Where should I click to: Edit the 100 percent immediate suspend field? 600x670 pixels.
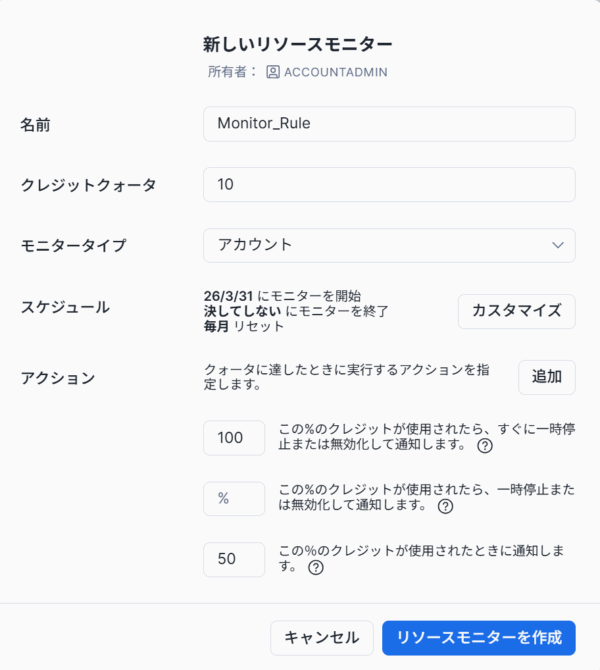[x=233, y=438]
